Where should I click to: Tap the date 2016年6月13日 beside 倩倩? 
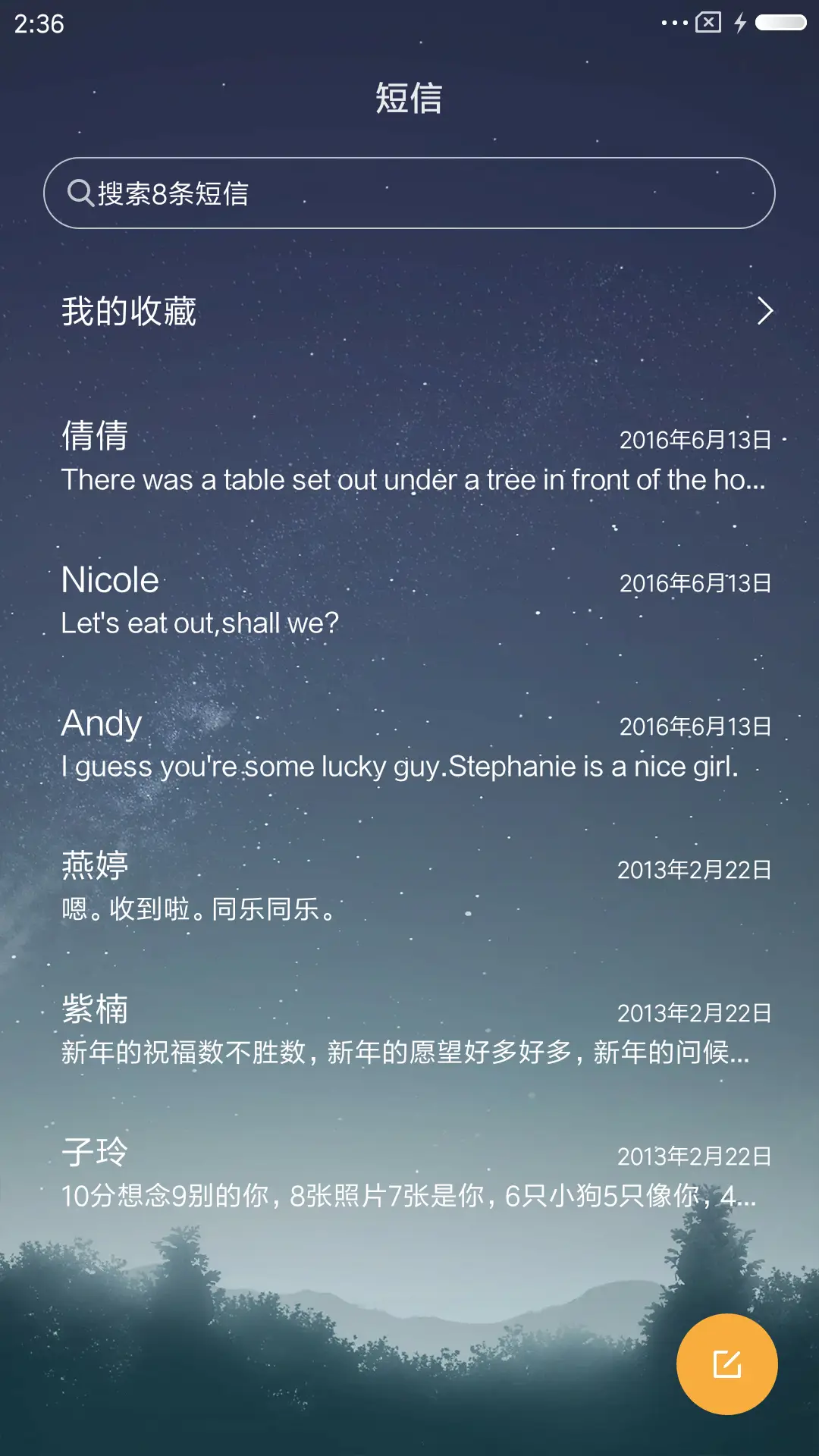[x=695, y=440]
